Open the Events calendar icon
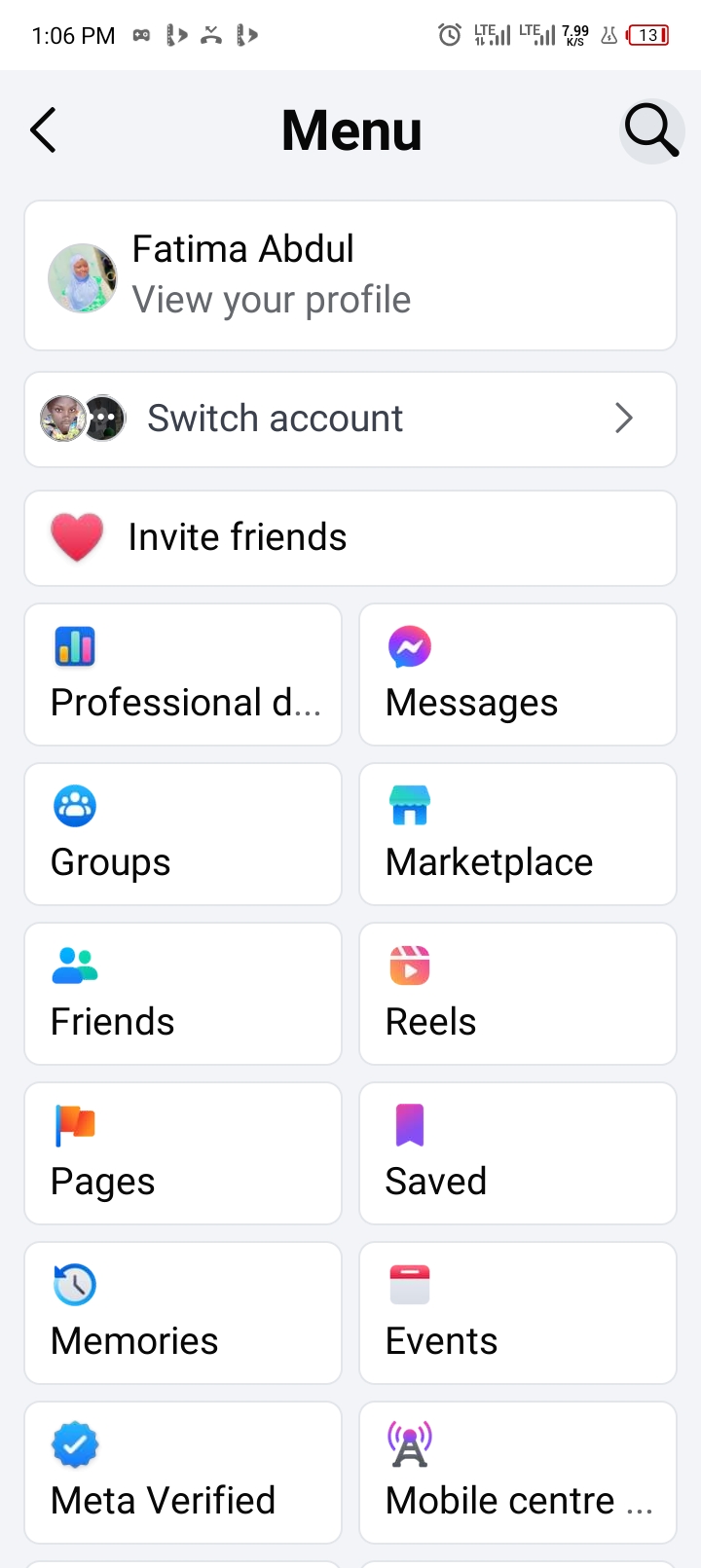This screenshot has width=701, height=1568. [410, 1285]
